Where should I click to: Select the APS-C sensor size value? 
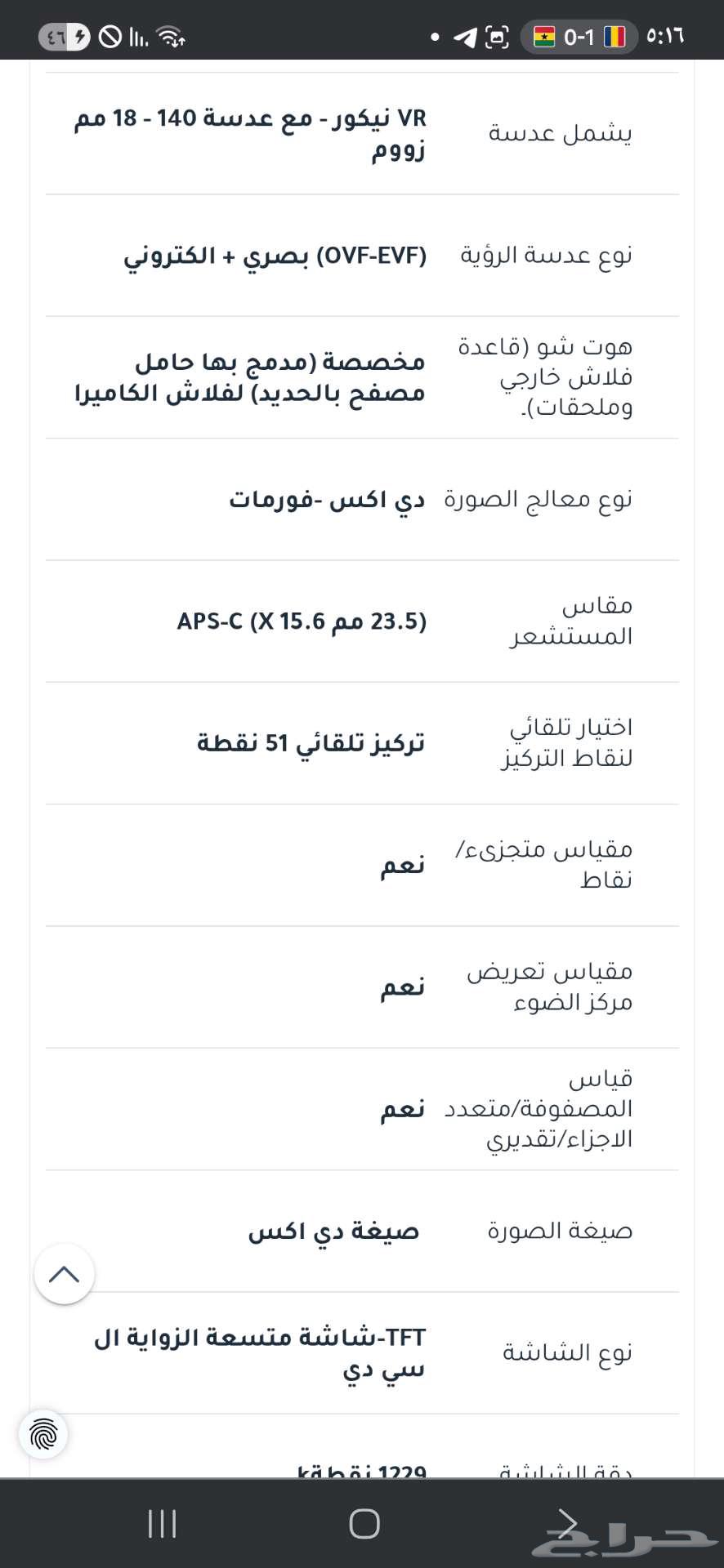point(302,621)
